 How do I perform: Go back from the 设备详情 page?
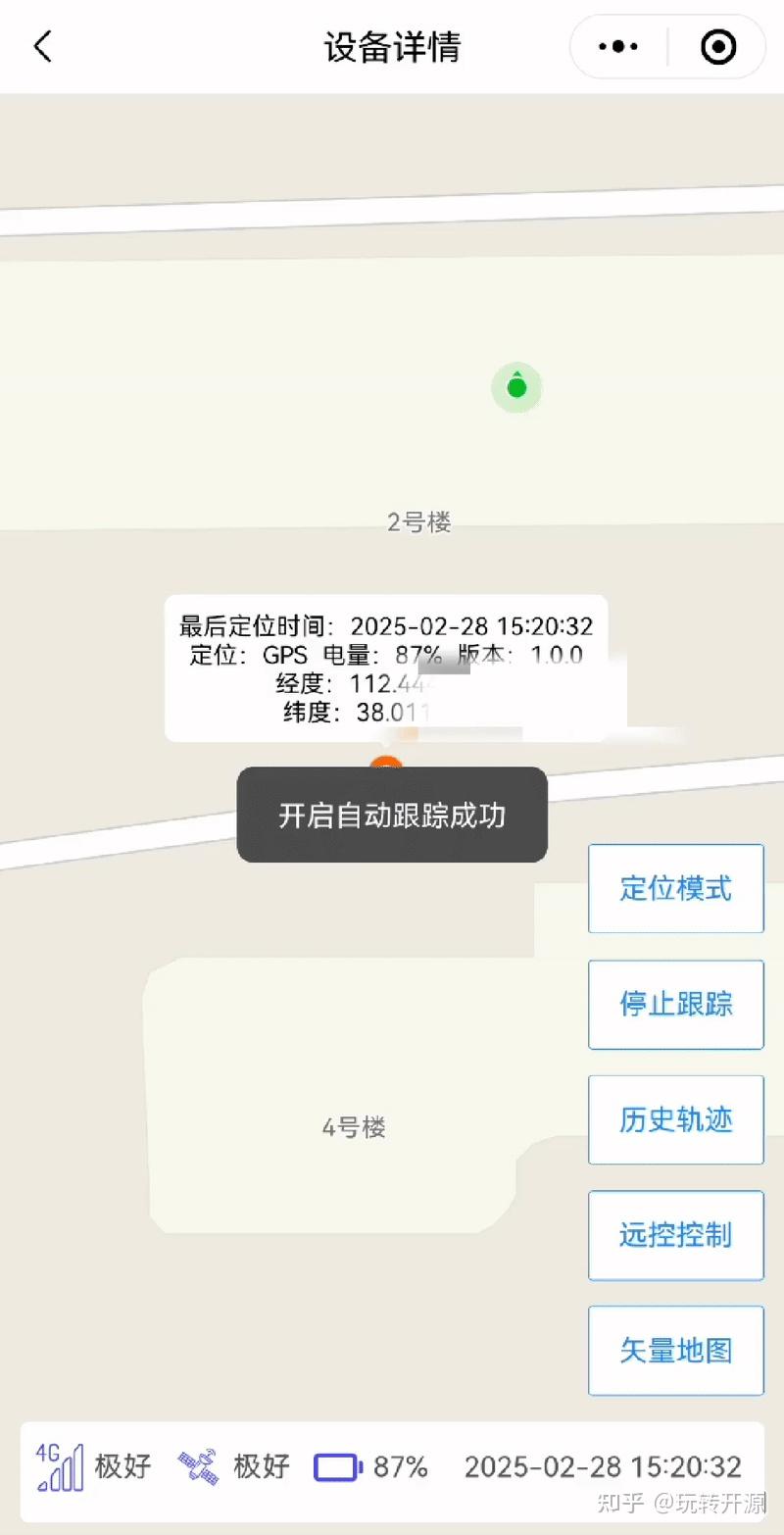(42, 46)
